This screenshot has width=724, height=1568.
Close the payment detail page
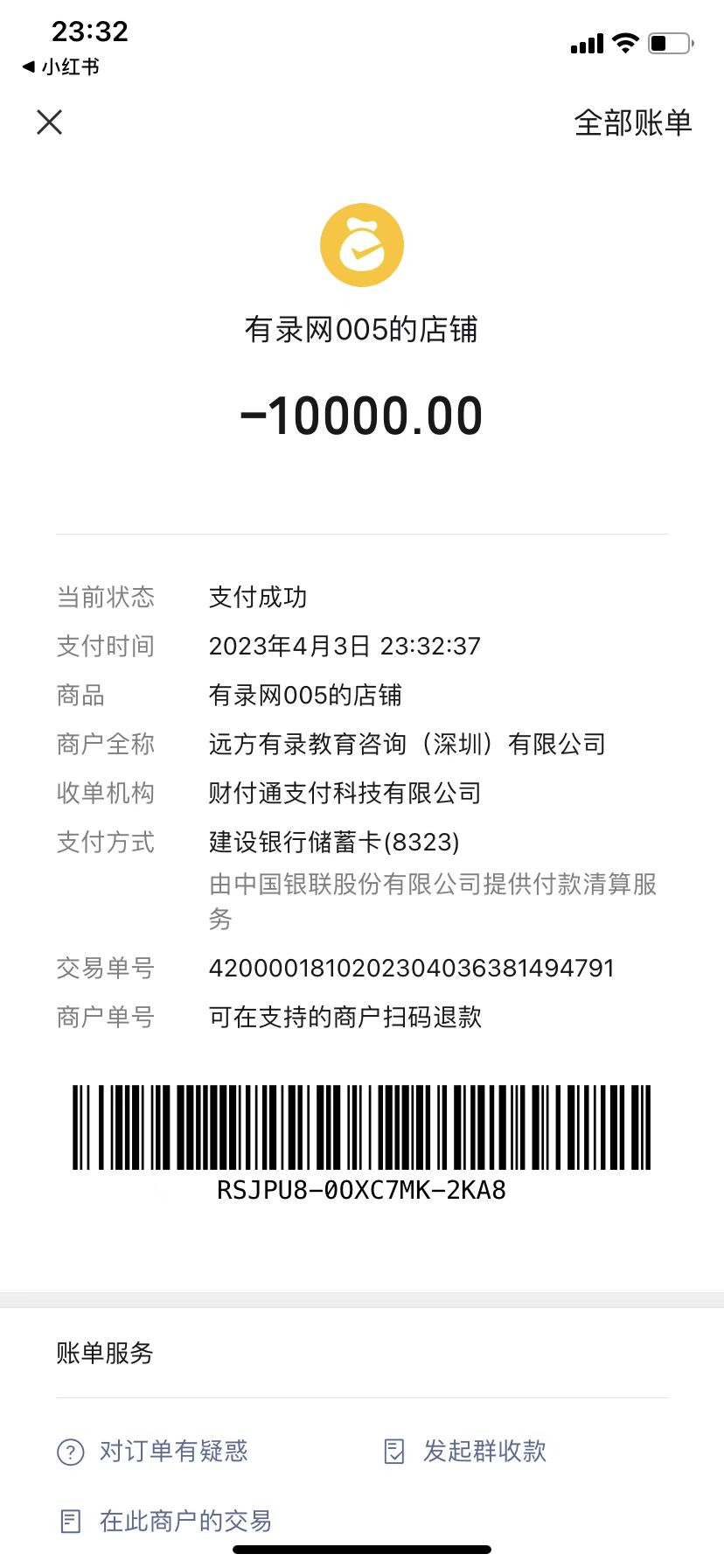(50, 122)
